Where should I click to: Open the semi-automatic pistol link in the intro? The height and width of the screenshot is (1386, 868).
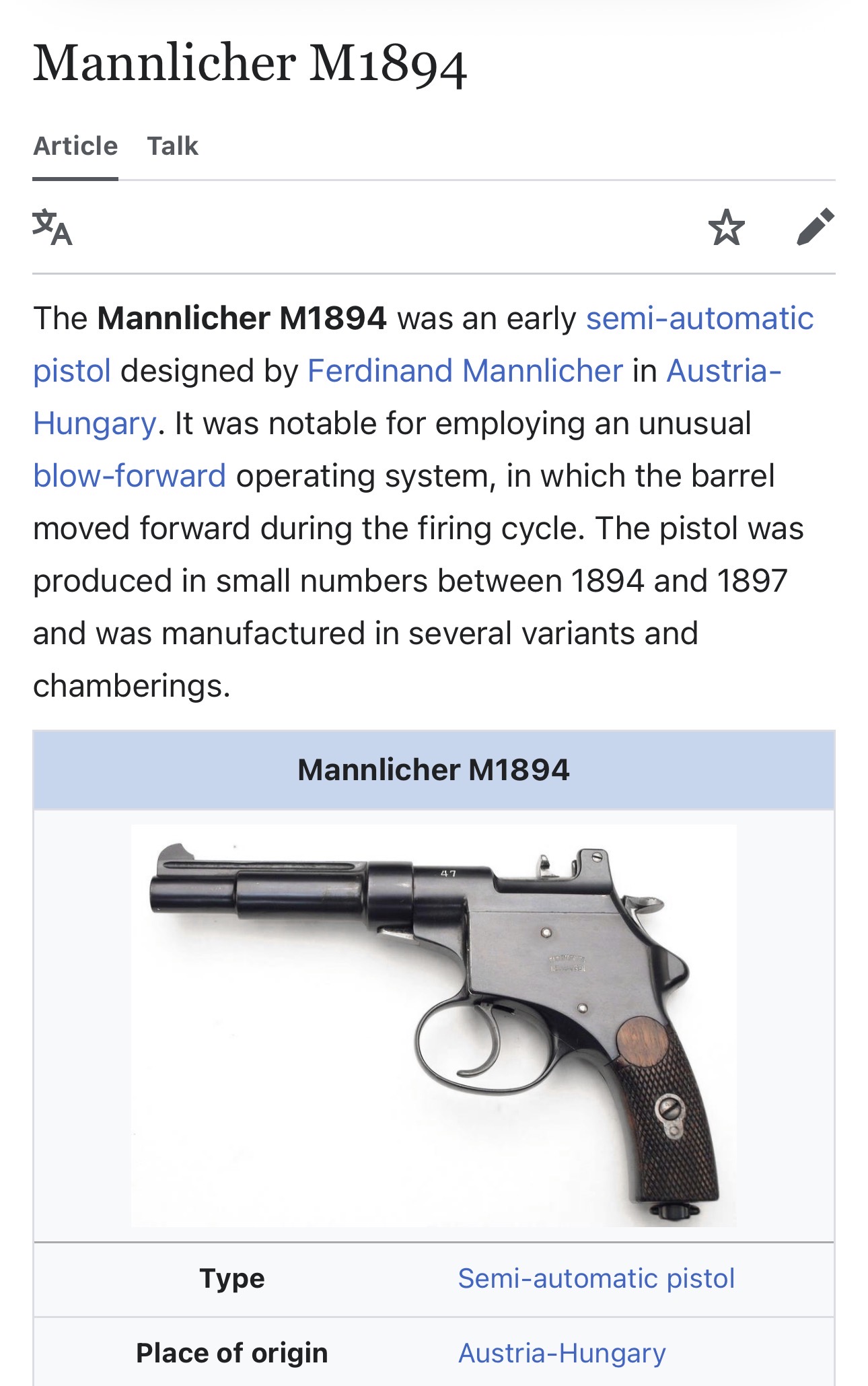tap(700, 318)
